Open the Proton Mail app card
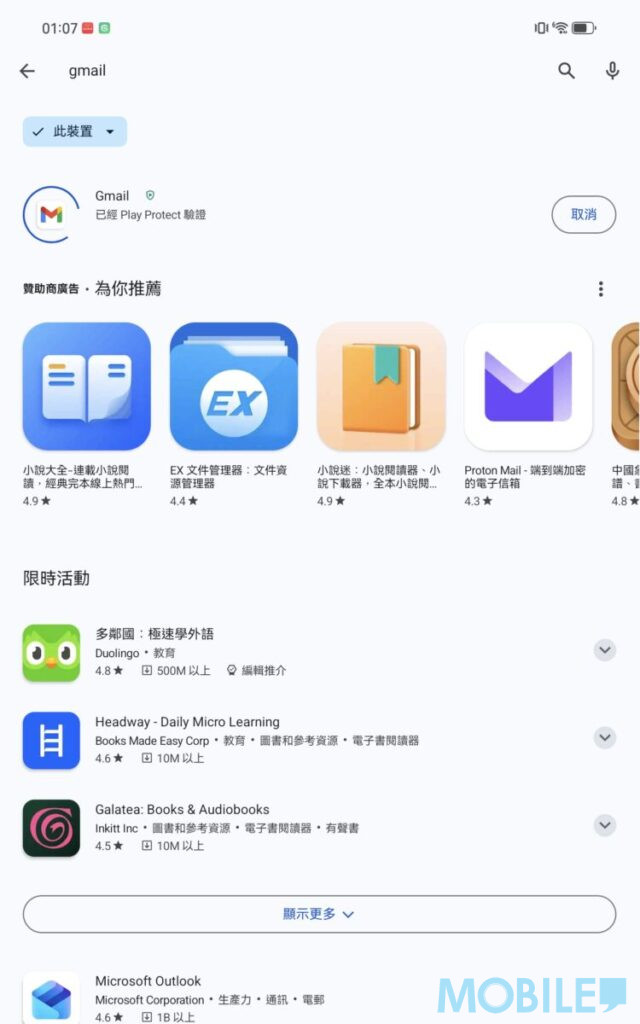The image size is (640, 1024). tap(528, 414)
